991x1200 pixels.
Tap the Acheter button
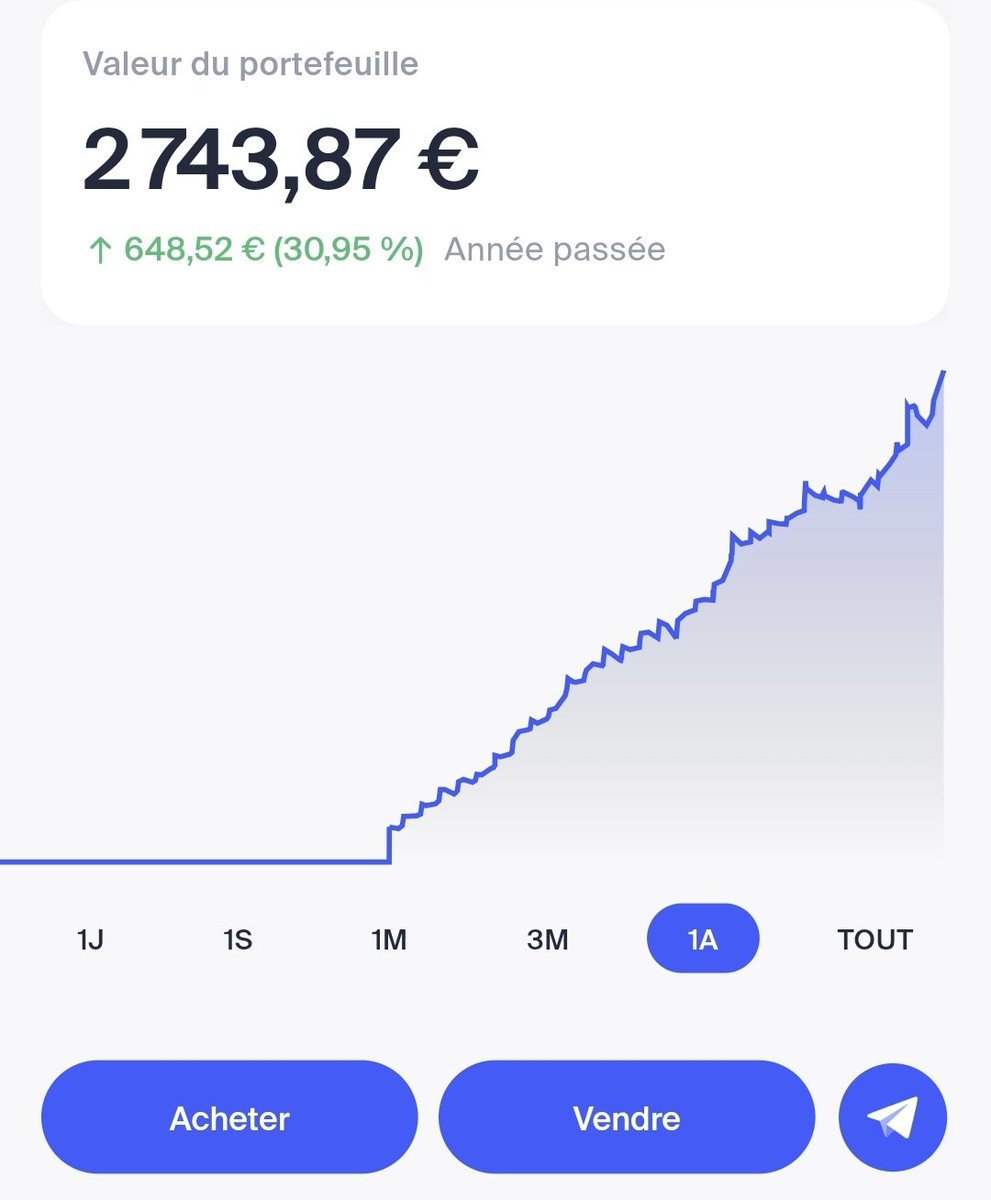click(229, 1117)
